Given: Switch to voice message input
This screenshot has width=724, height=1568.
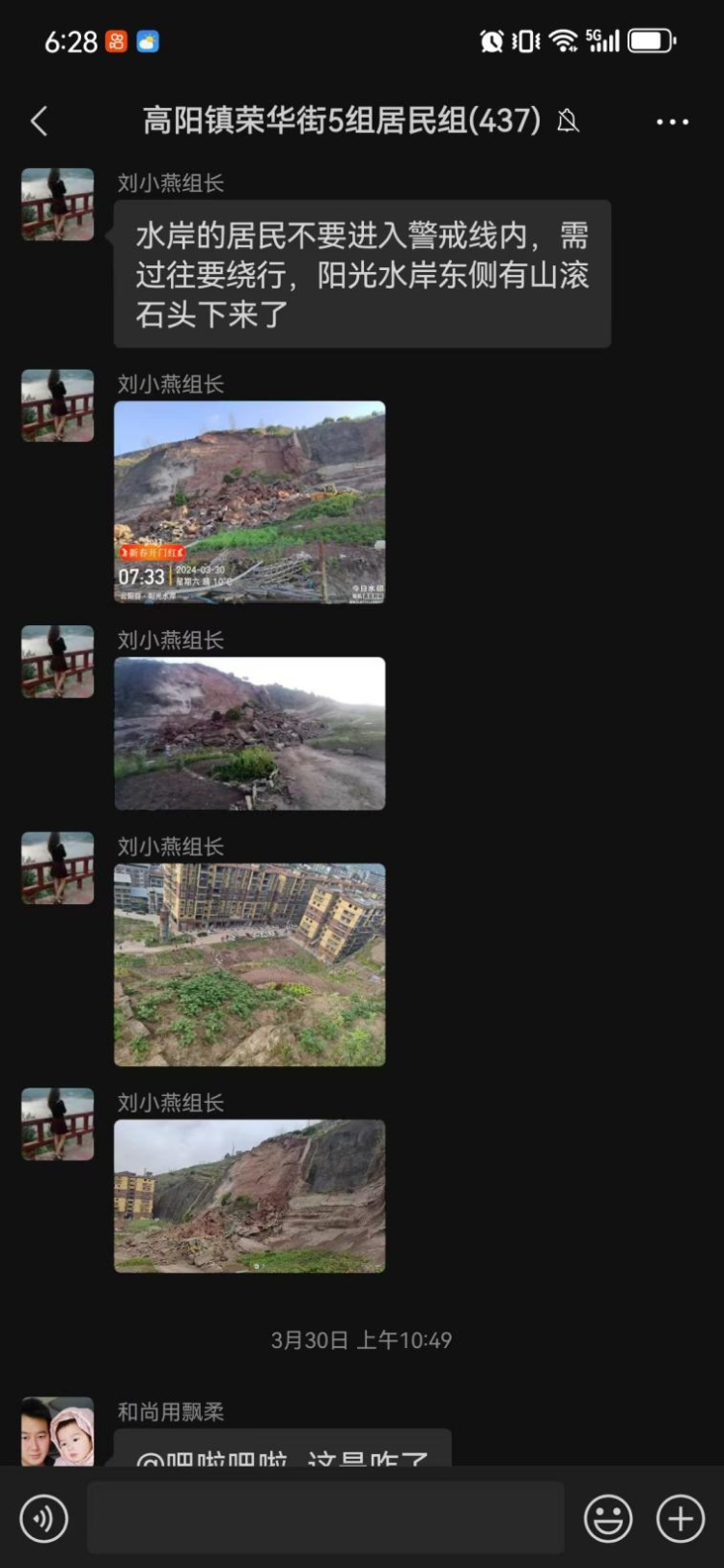Looking at the screenshot, I should (x=44, y=1519).
